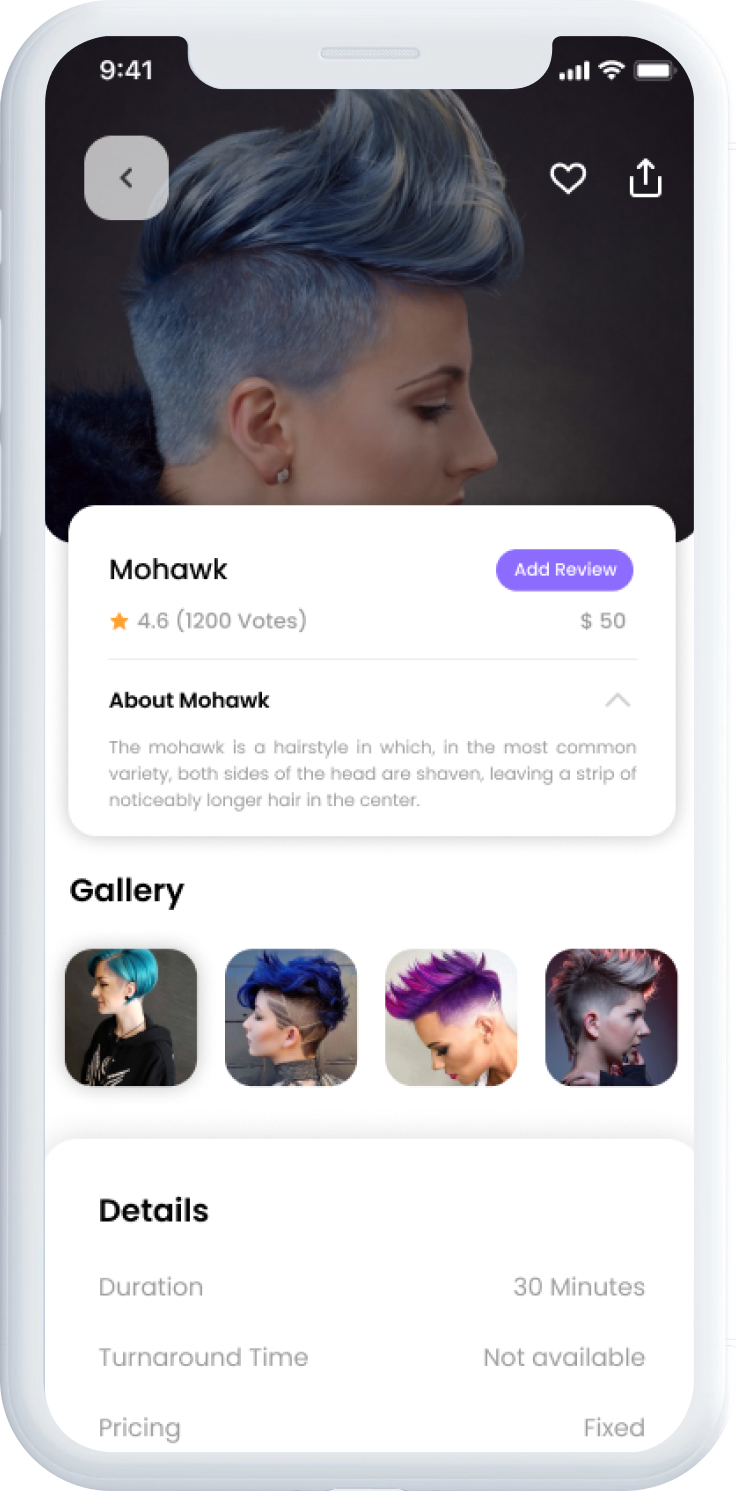View the blue mohawk gallery photo
736x1491 pixels.
[291, 1017]
